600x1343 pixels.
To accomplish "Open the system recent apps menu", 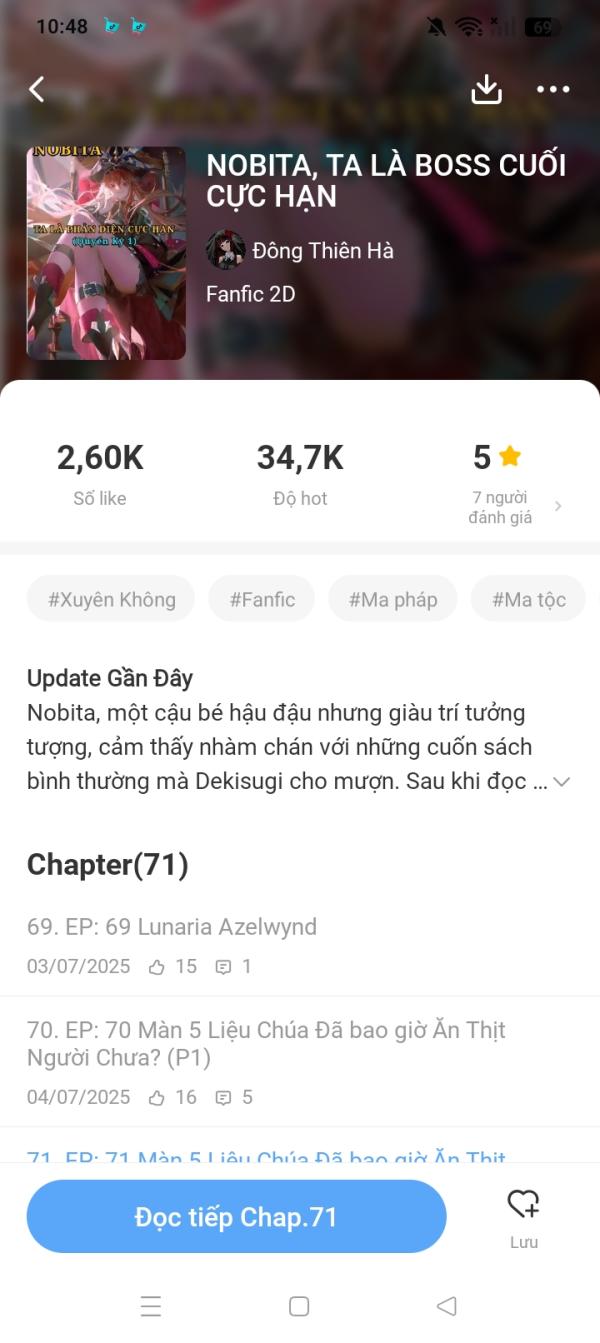I will coord(151,1306).
